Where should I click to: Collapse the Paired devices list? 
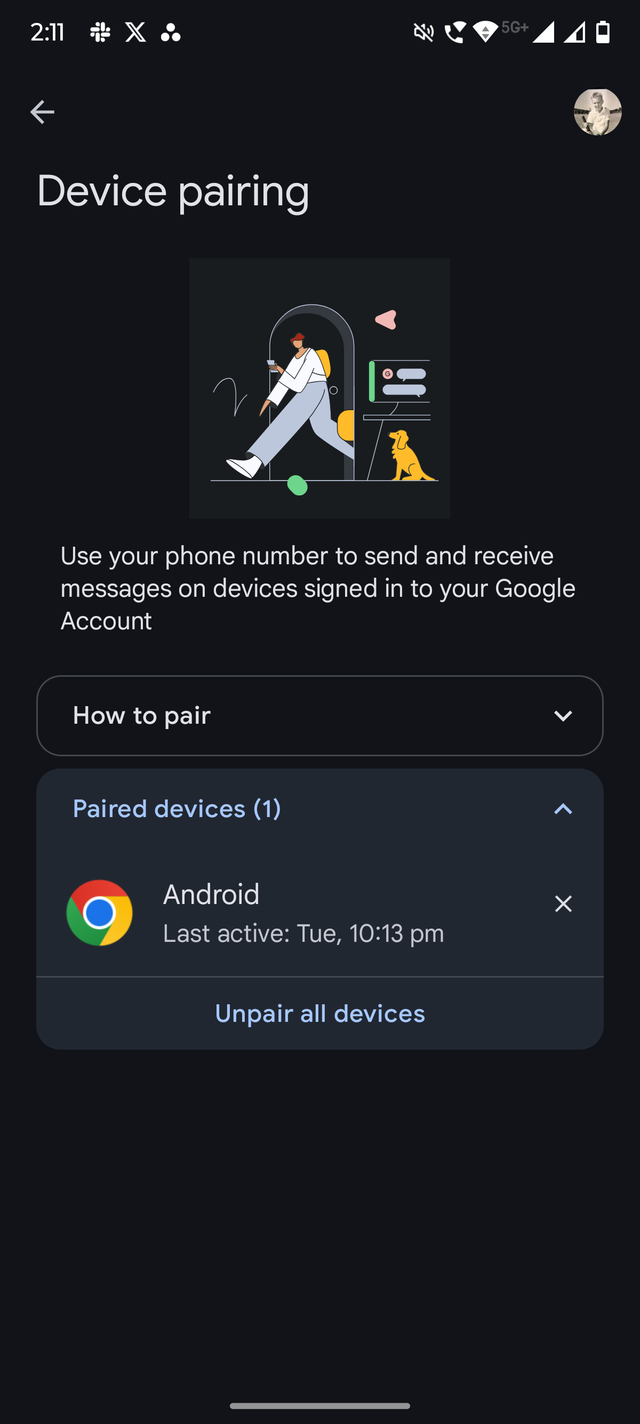[x=563, y=809]
